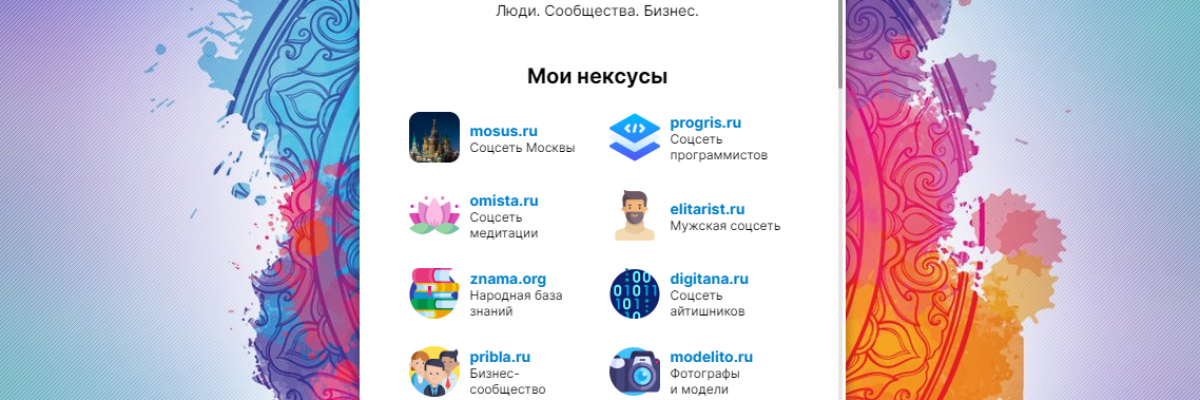This screenshot has width=1200, height=400.
Task: Go to modelito.ru photographers and models
Action: point(711,357)
